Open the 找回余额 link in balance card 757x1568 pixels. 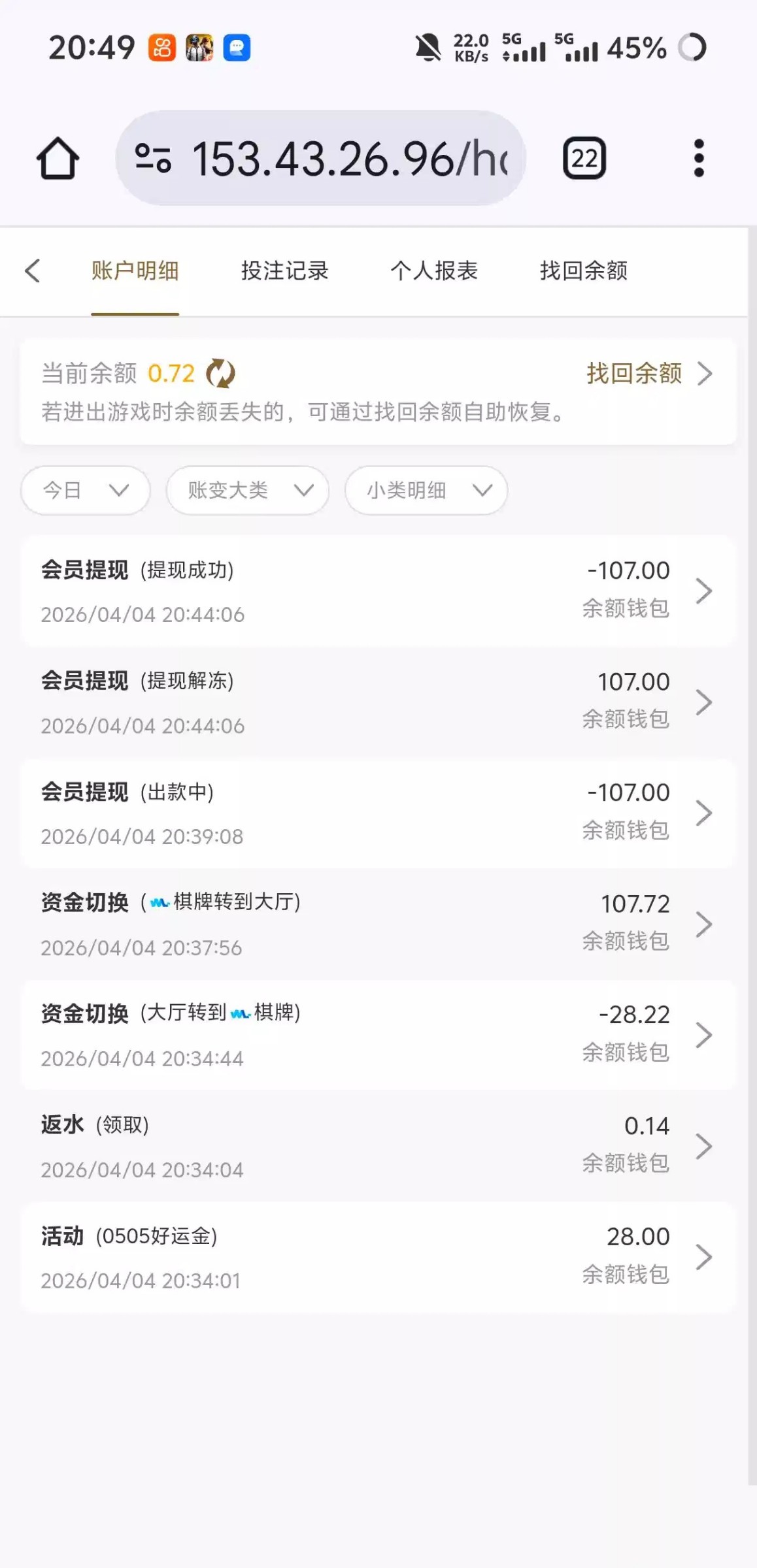(648, 374)
